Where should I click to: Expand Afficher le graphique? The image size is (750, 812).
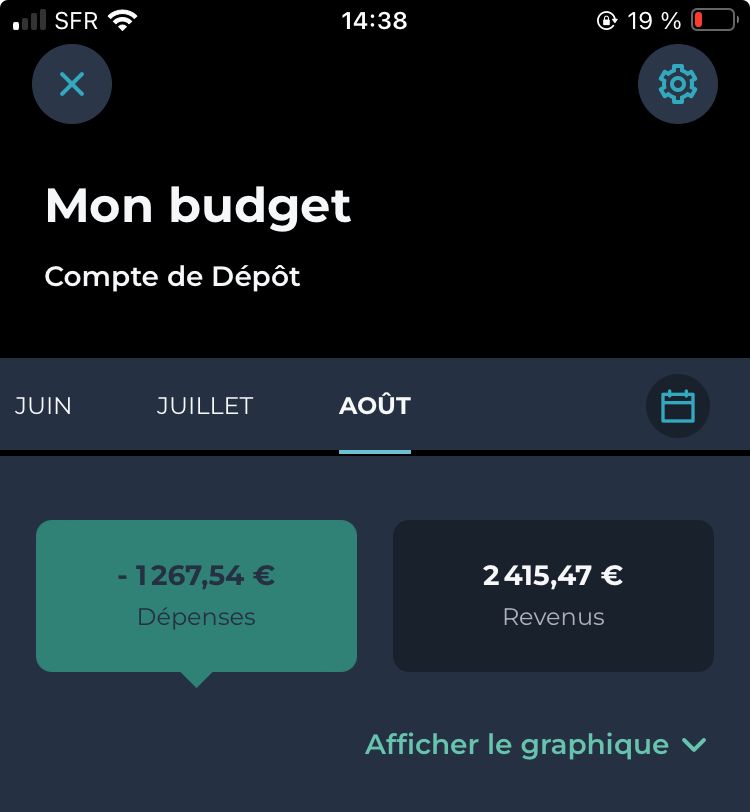point(536,745)
